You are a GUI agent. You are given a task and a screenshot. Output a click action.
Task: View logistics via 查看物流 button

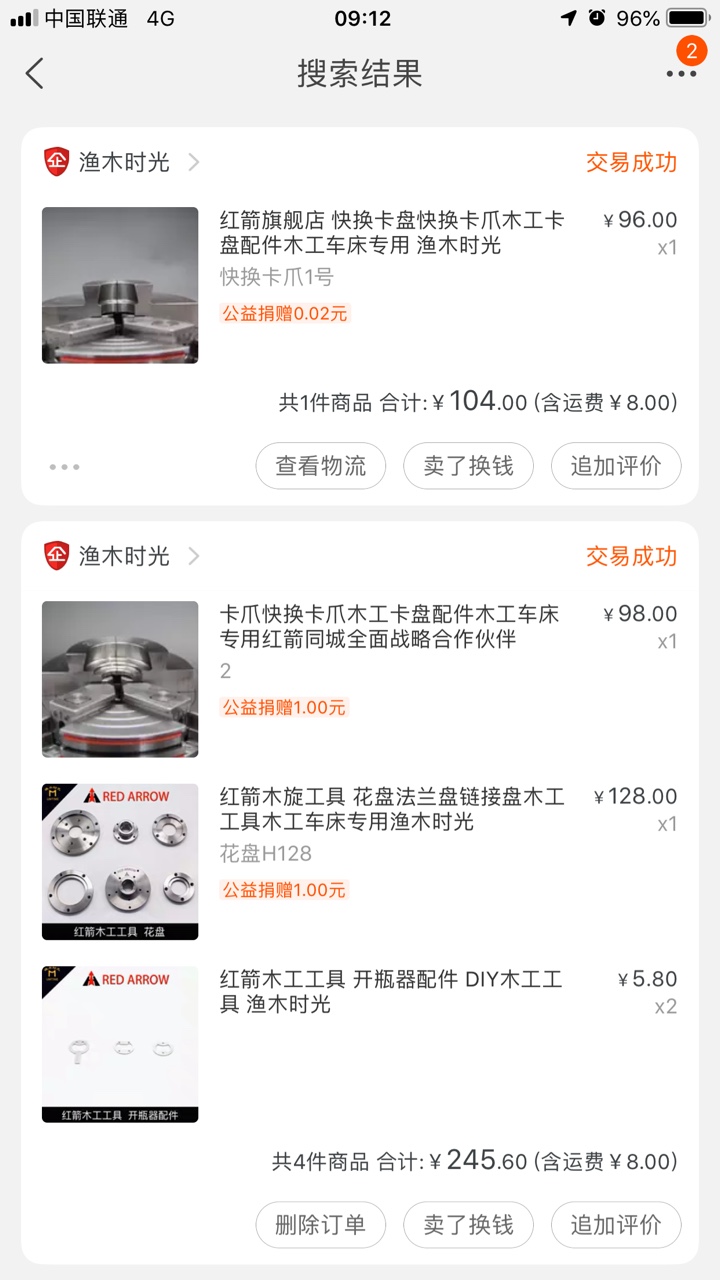[x=320, y=466]
